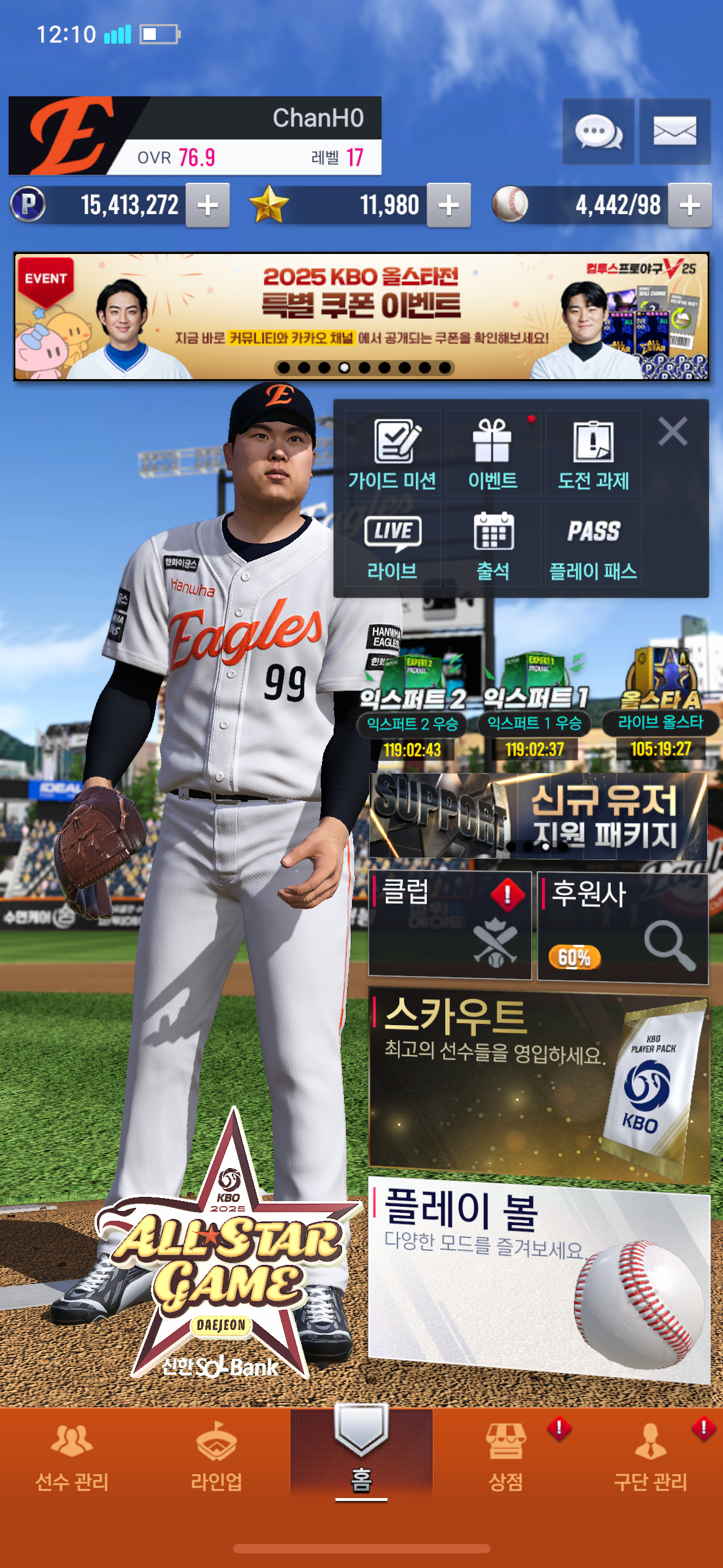The width and height of the screenshot is (723, 1568).
Task: Open the 이벤트 gift menu
Action: click(493, 453)
